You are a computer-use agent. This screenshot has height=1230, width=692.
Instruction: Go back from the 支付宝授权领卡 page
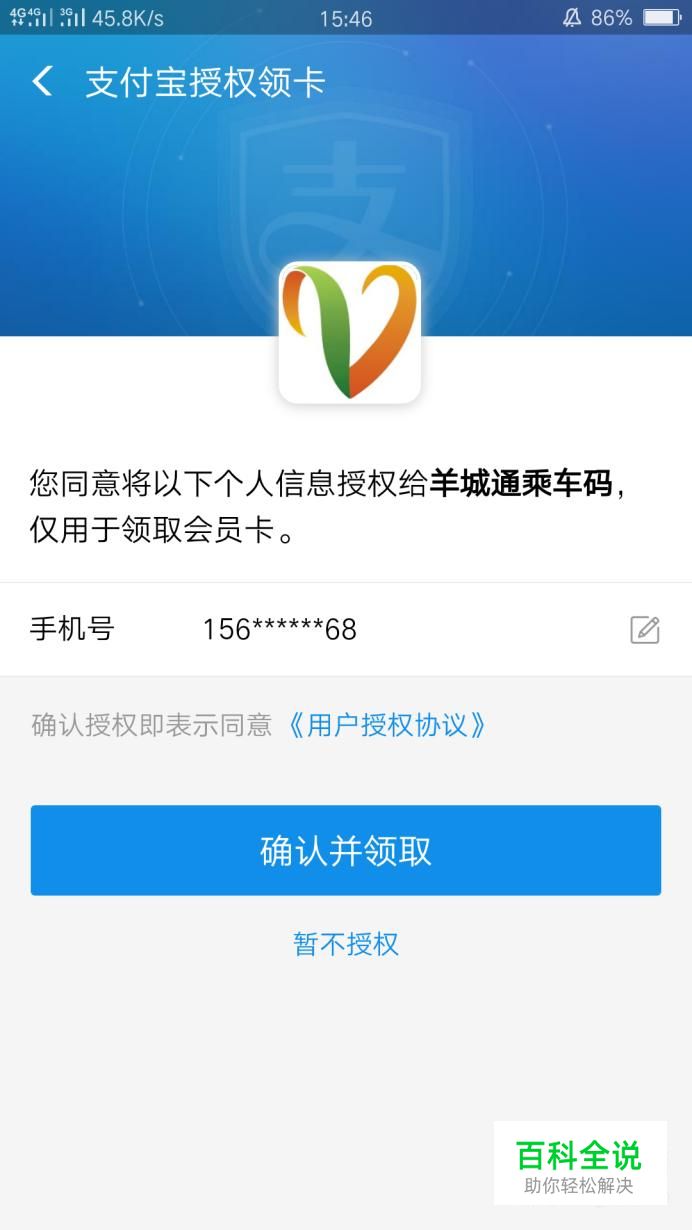click(x=42, y=82)
